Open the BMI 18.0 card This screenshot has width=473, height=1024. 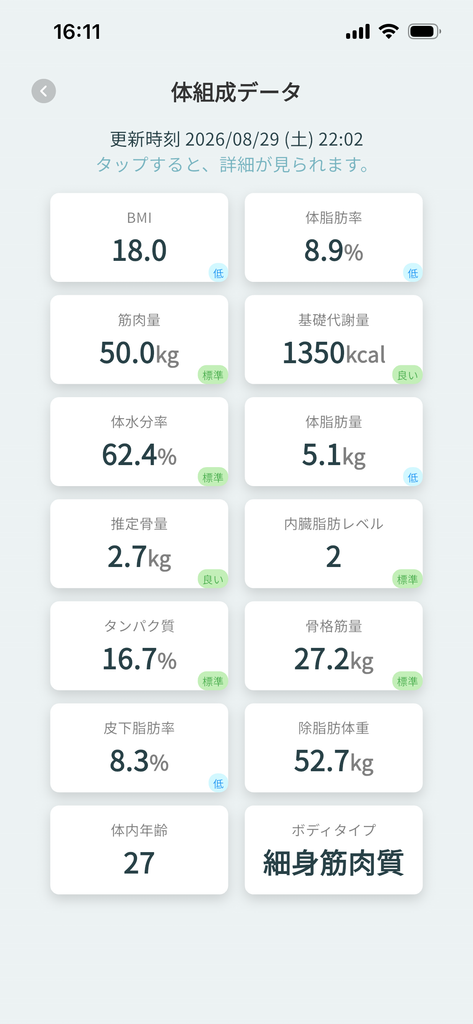pos(139,237)
